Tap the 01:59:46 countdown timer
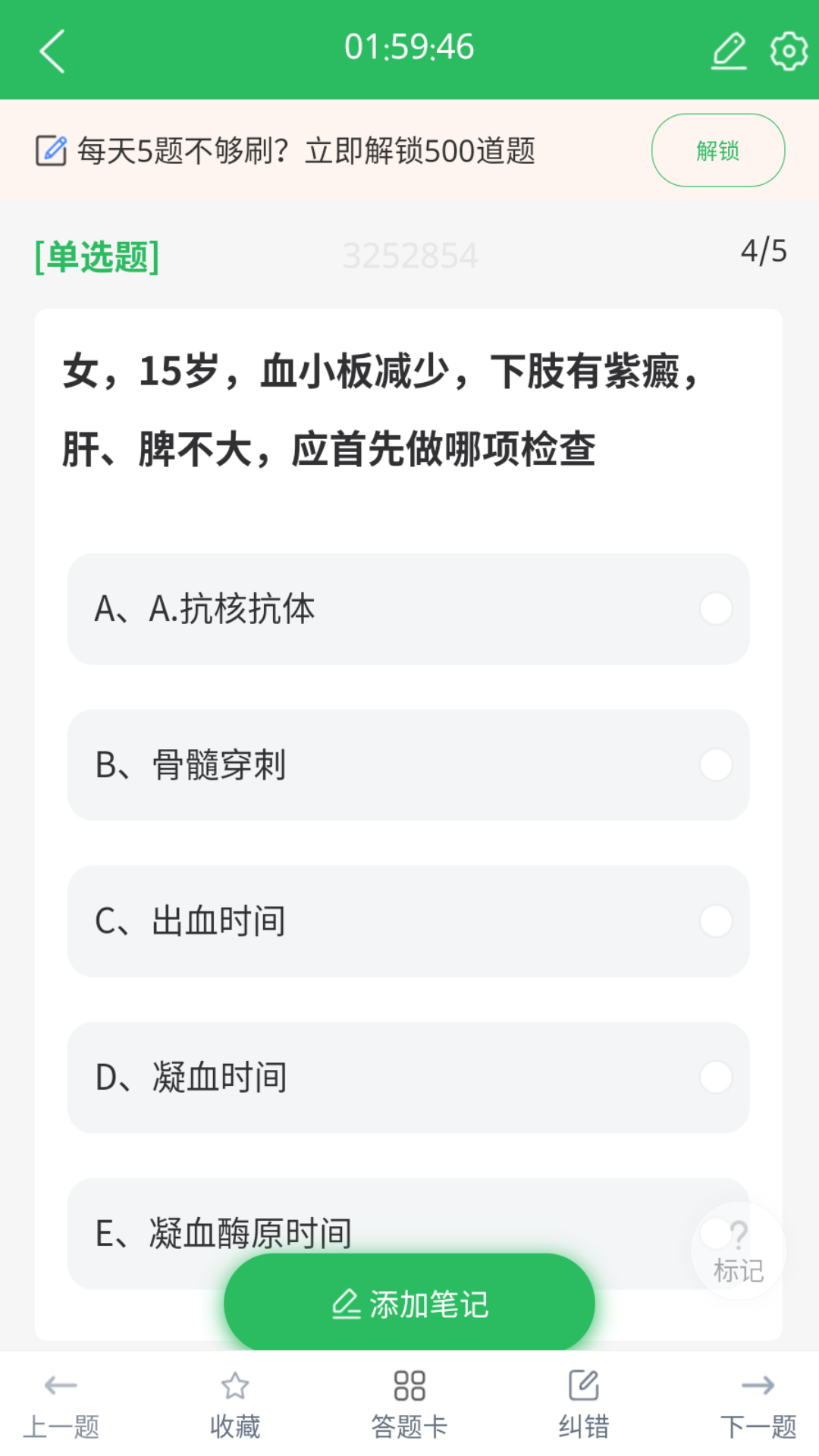Viewport: 819px width, 1456px height. tap(409, 47)
